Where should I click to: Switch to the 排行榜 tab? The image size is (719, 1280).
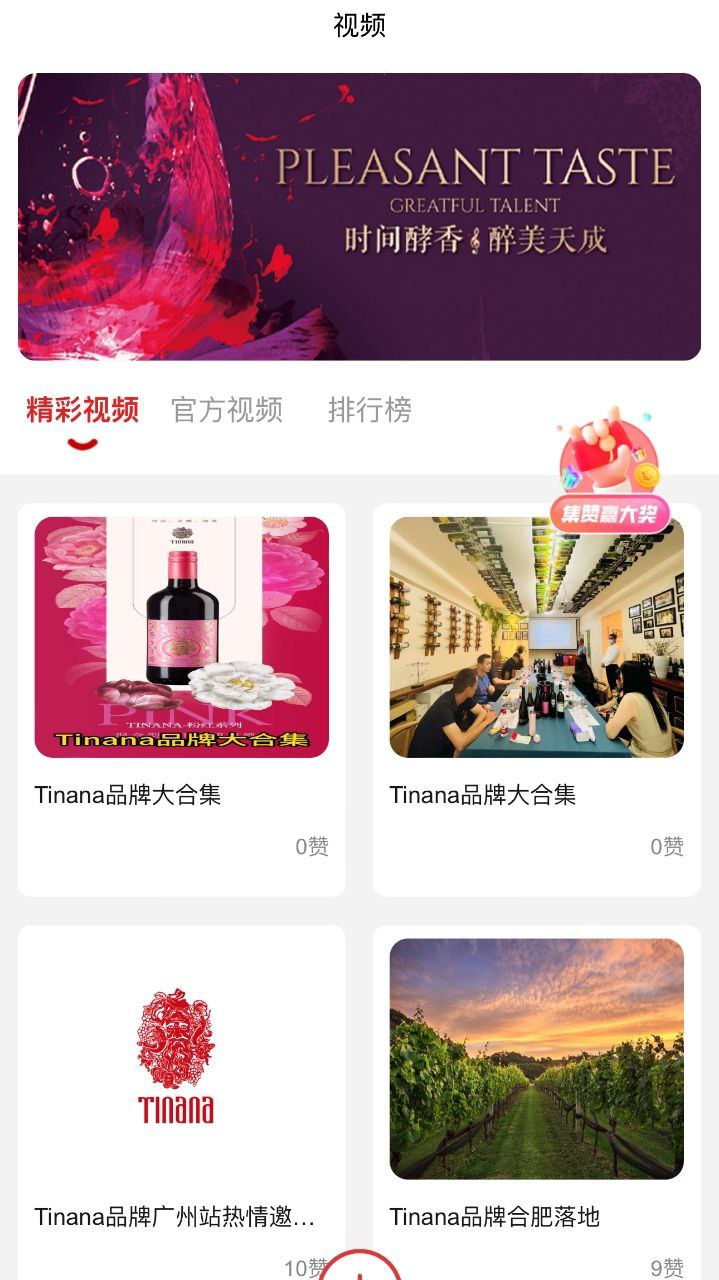(369, 410)
